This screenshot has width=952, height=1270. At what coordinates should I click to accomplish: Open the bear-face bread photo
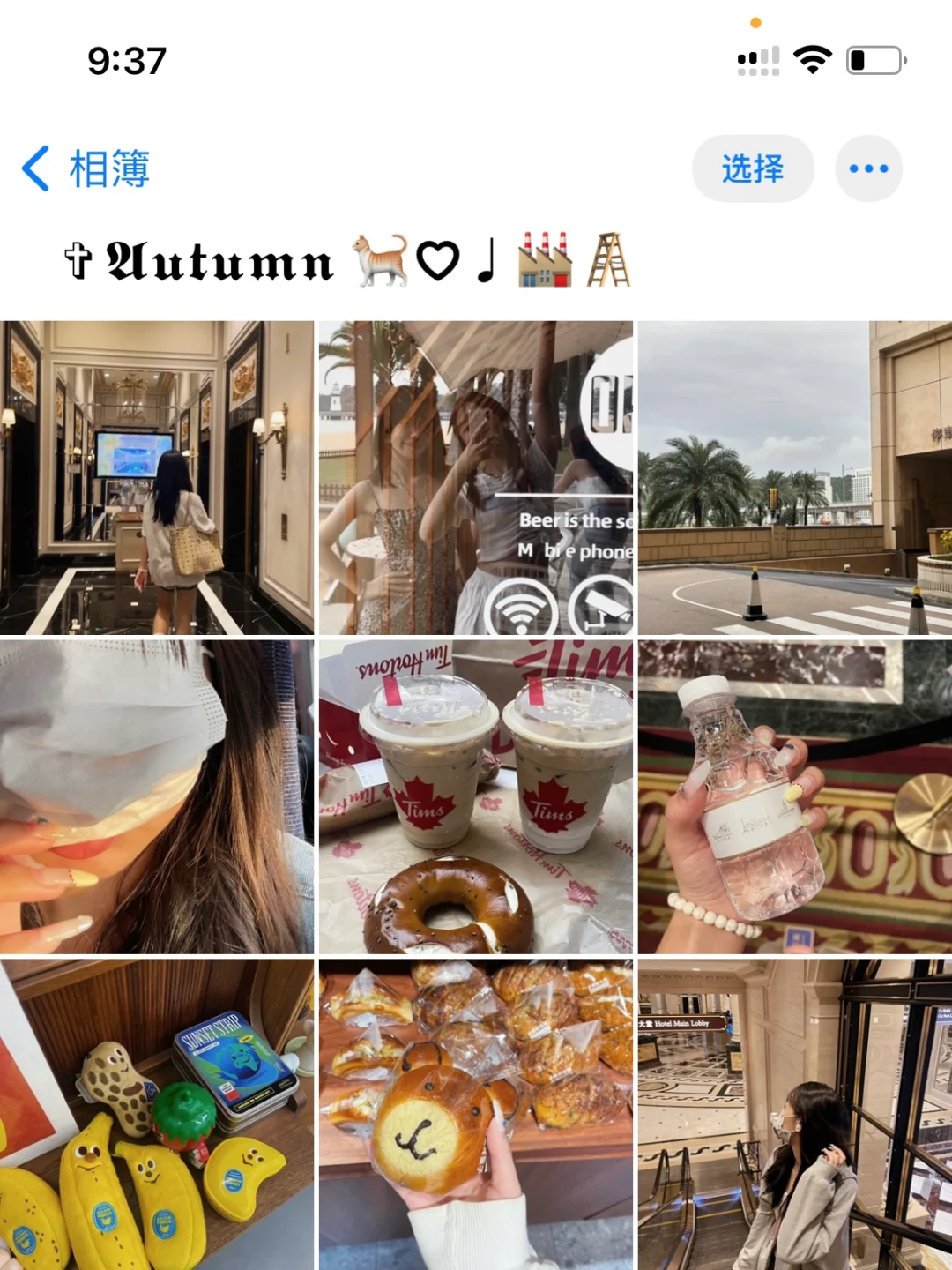[x=476, y=1111]
